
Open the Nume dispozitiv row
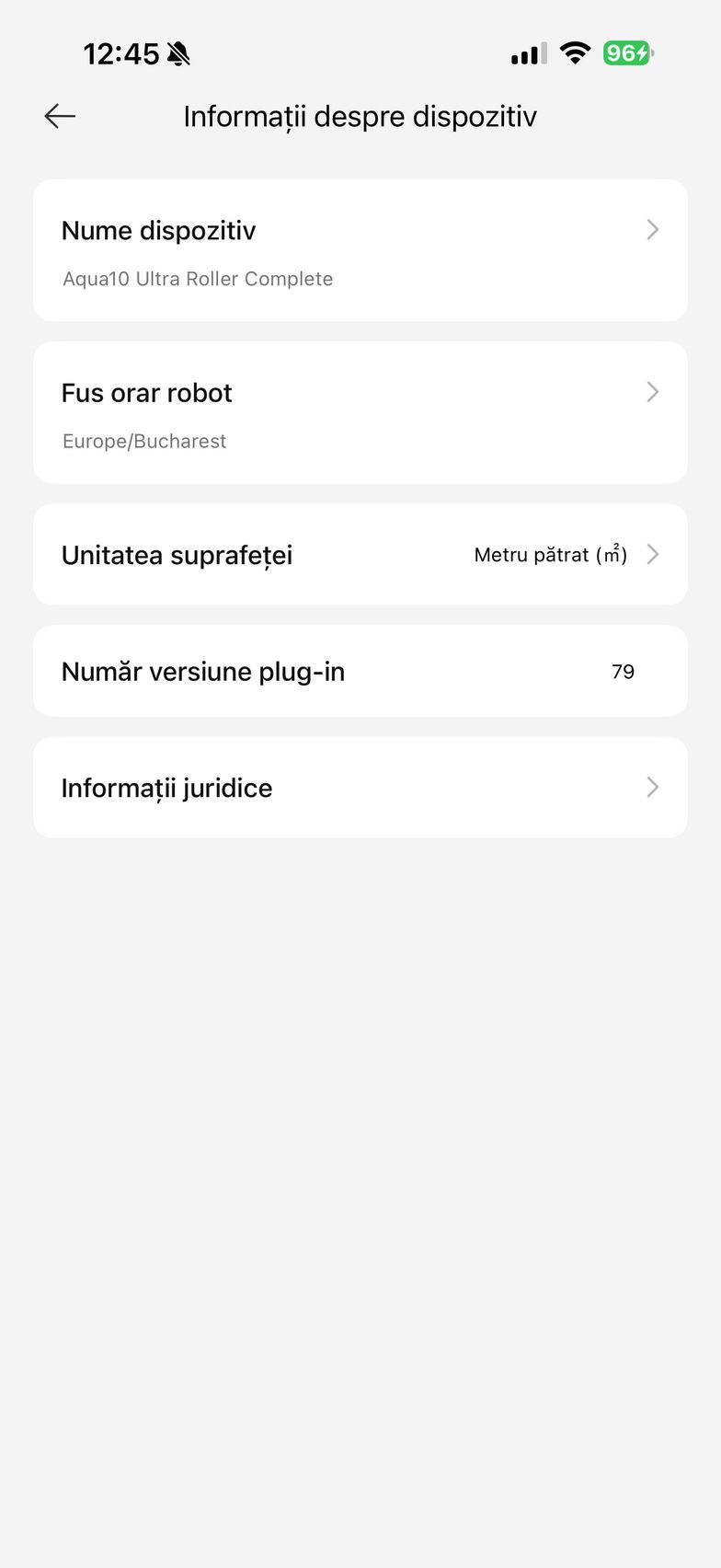[360, 250]
